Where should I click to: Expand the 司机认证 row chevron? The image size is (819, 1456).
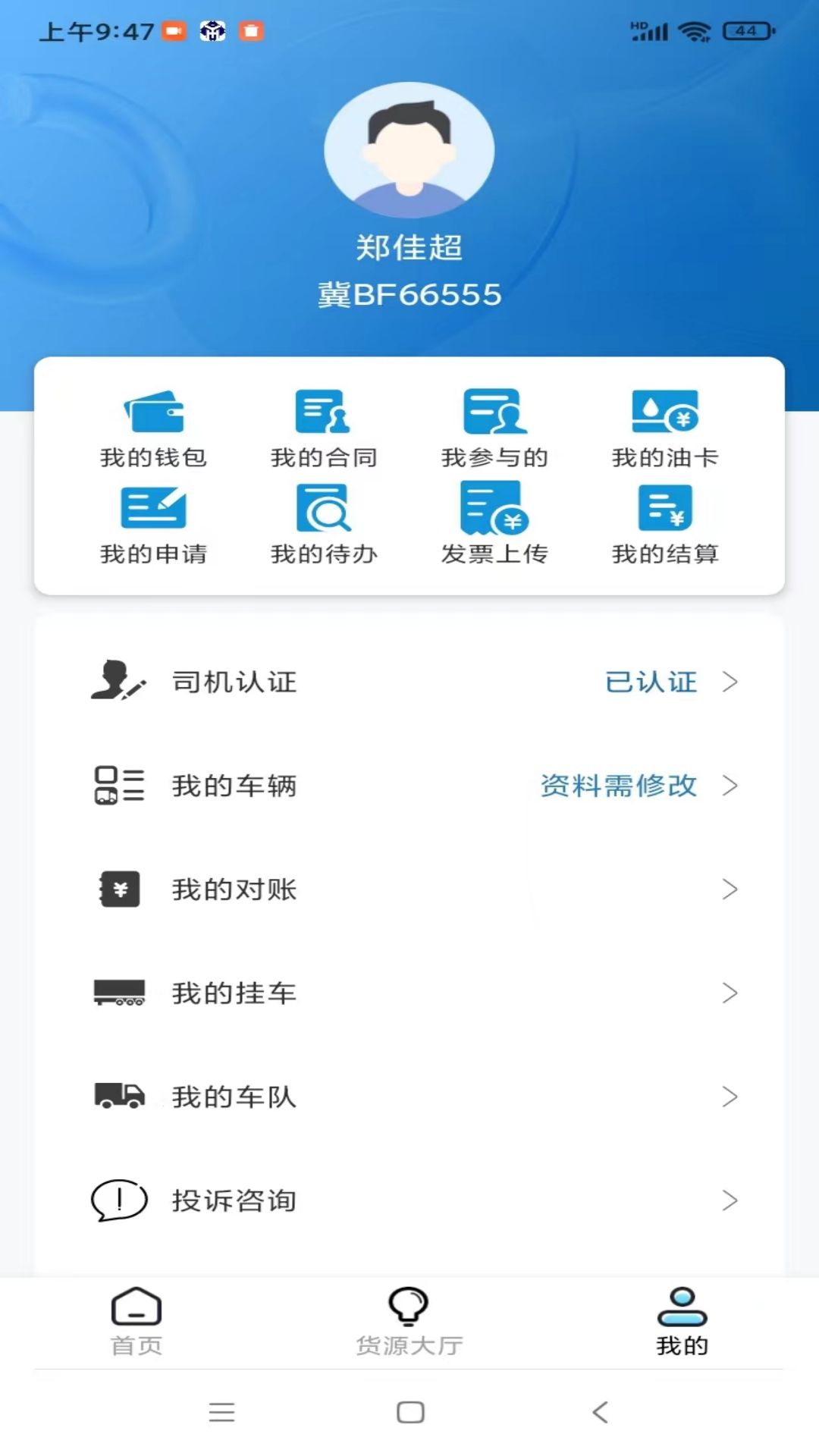point(730,682)
